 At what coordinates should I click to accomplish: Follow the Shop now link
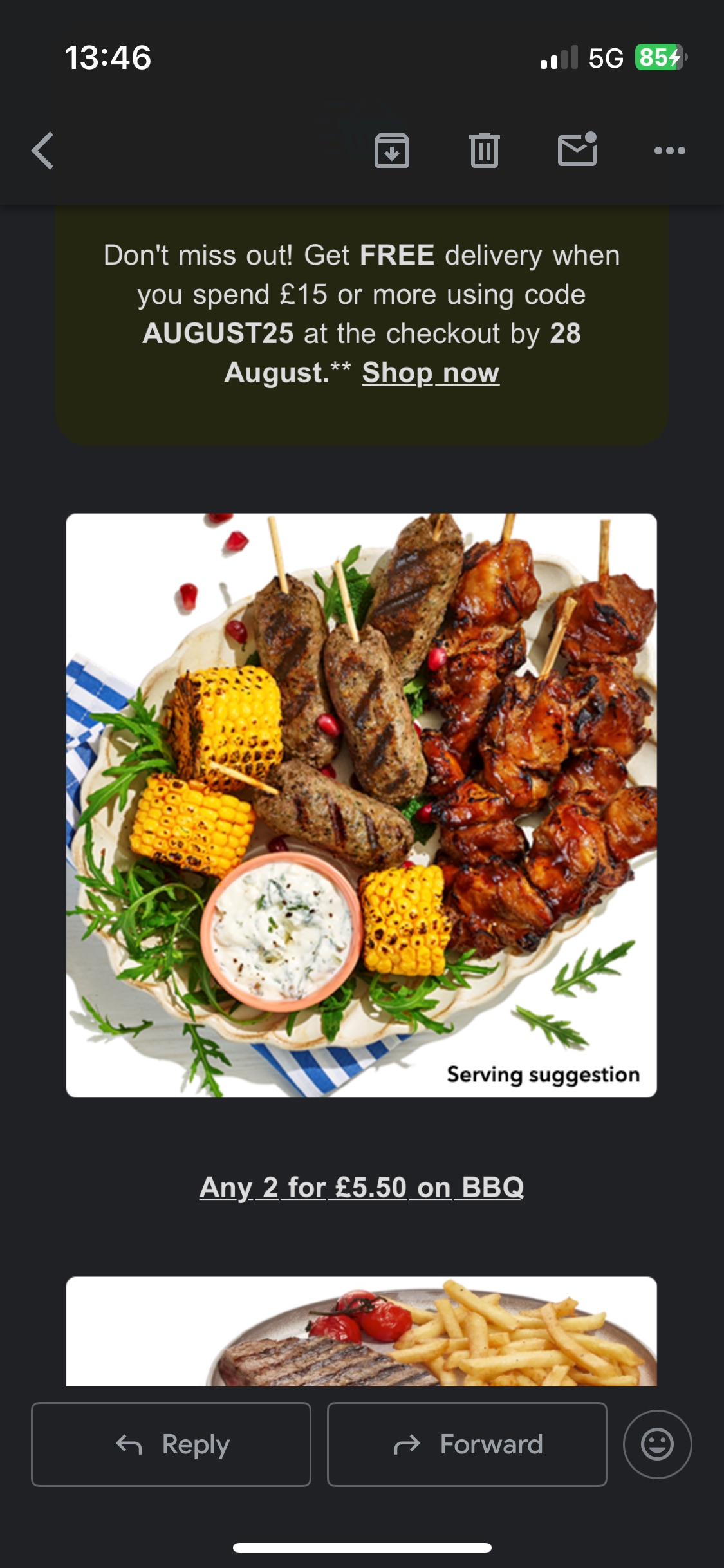coord(431,373)
